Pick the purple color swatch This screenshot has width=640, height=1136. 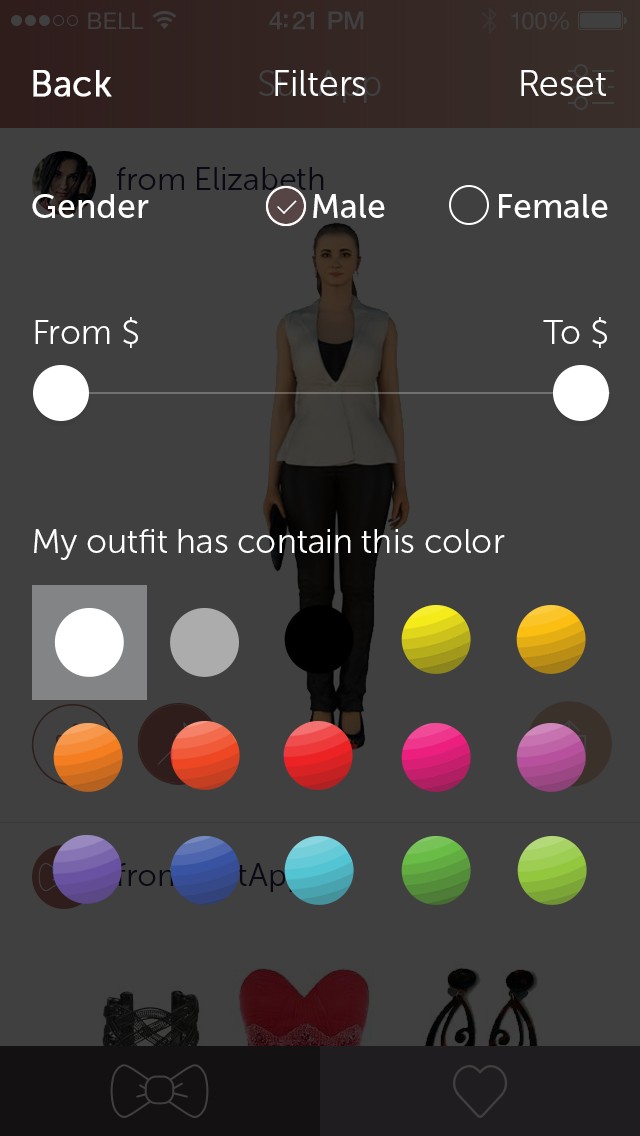(87, 869)
